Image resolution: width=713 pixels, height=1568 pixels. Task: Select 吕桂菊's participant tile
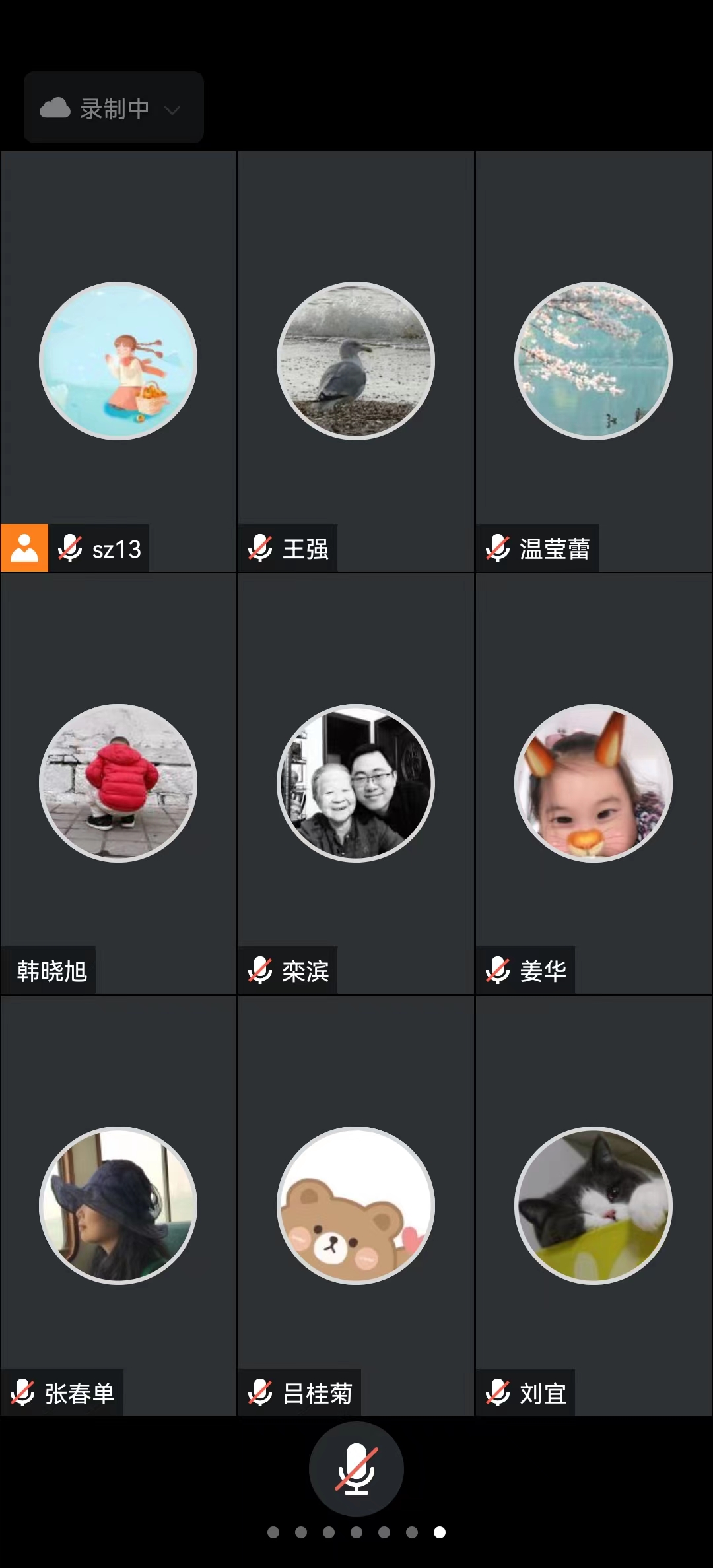[356, 1206]
